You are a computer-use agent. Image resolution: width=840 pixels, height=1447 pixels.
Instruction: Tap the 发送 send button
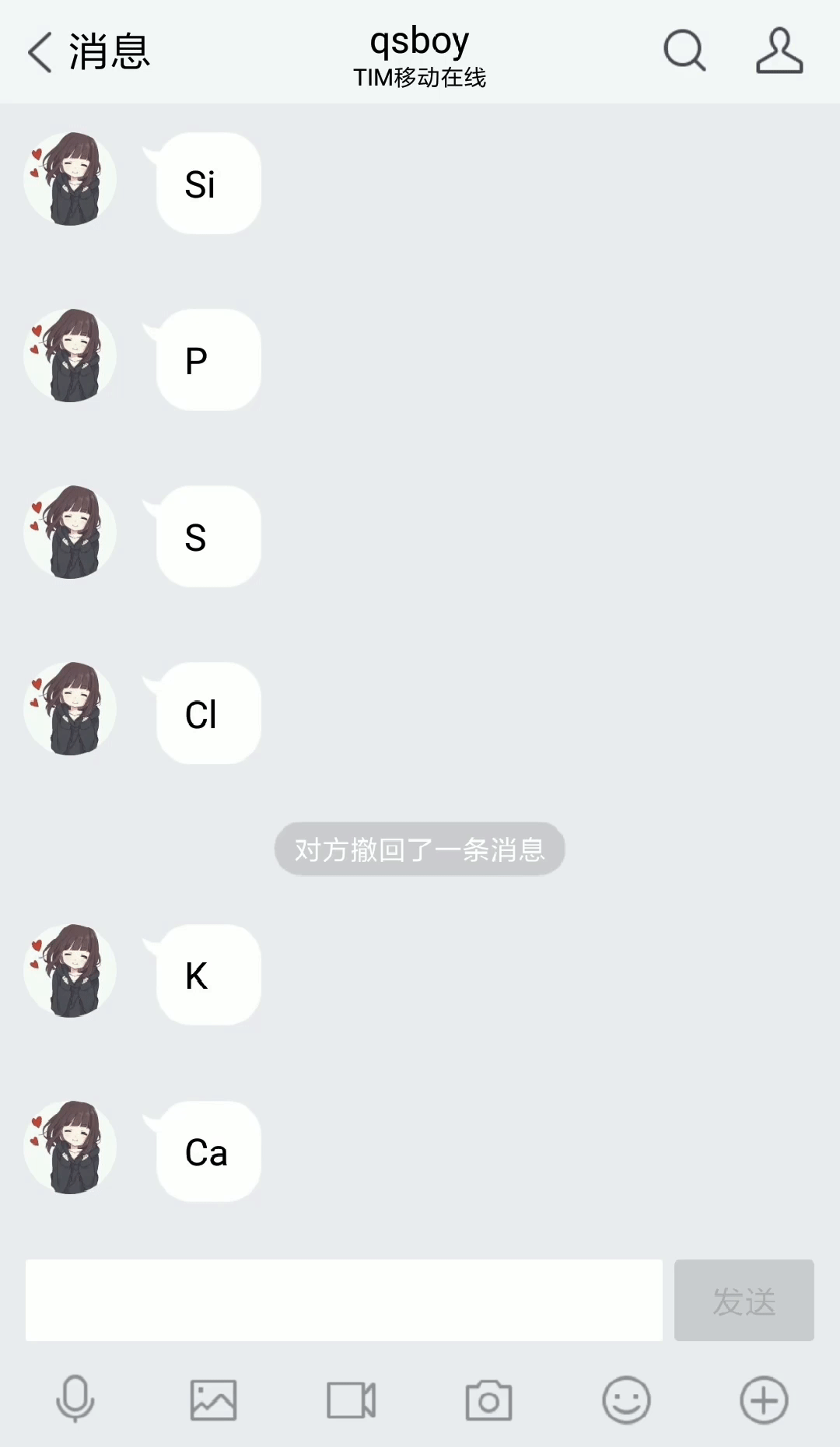tap(744, 1300)
